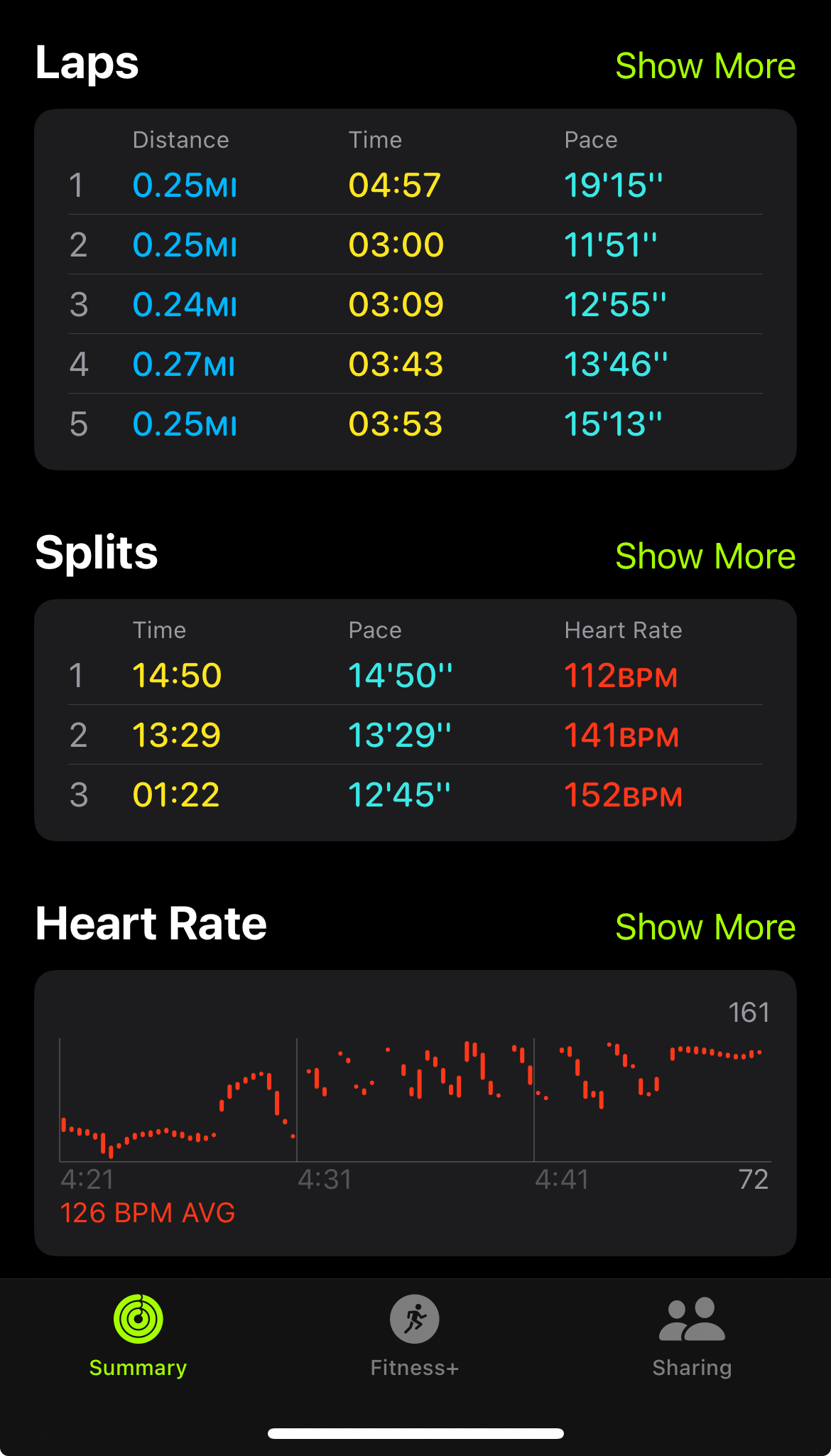This screenshot has width=831, height=1456.
Task: Open the heart rate chart card
Action: (x=415, y=1113)
